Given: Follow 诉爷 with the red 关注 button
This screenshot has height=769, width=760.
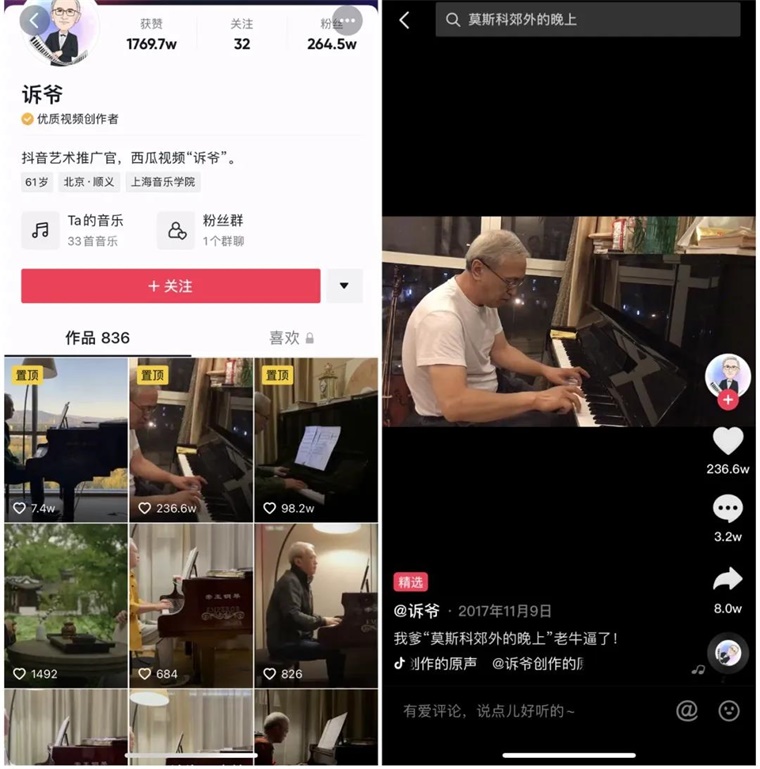Looking at the screenshot, I should (x=171, y=286).
